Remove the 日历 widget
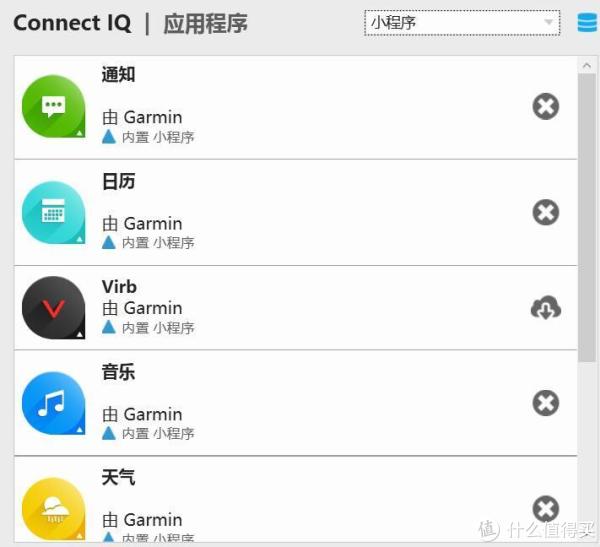The width and height of the screenshot is (600, 547). coord(545,212)
